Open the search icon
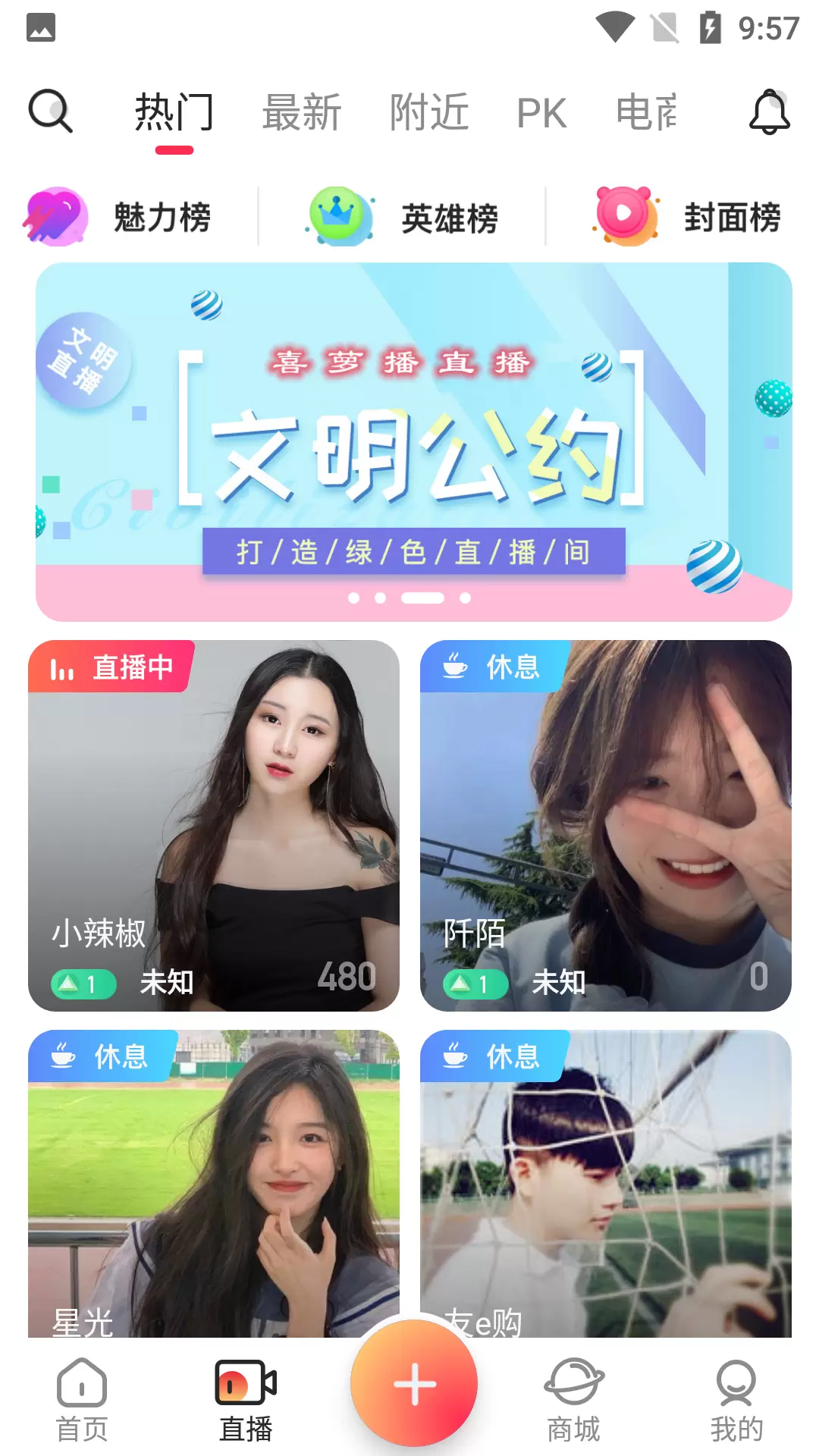This screenshot has height=1456, width=819. [50, 111]
